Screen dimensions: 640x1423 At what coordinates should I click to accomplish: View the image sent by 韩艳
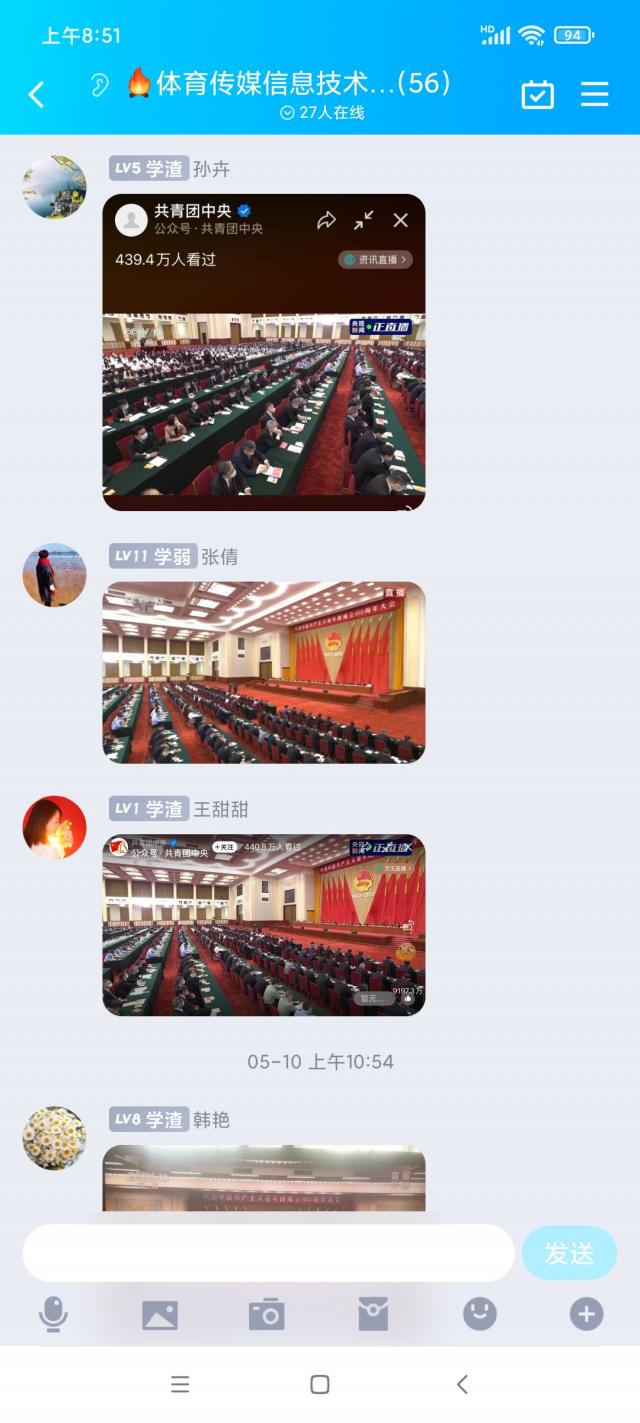(264, 1178)
